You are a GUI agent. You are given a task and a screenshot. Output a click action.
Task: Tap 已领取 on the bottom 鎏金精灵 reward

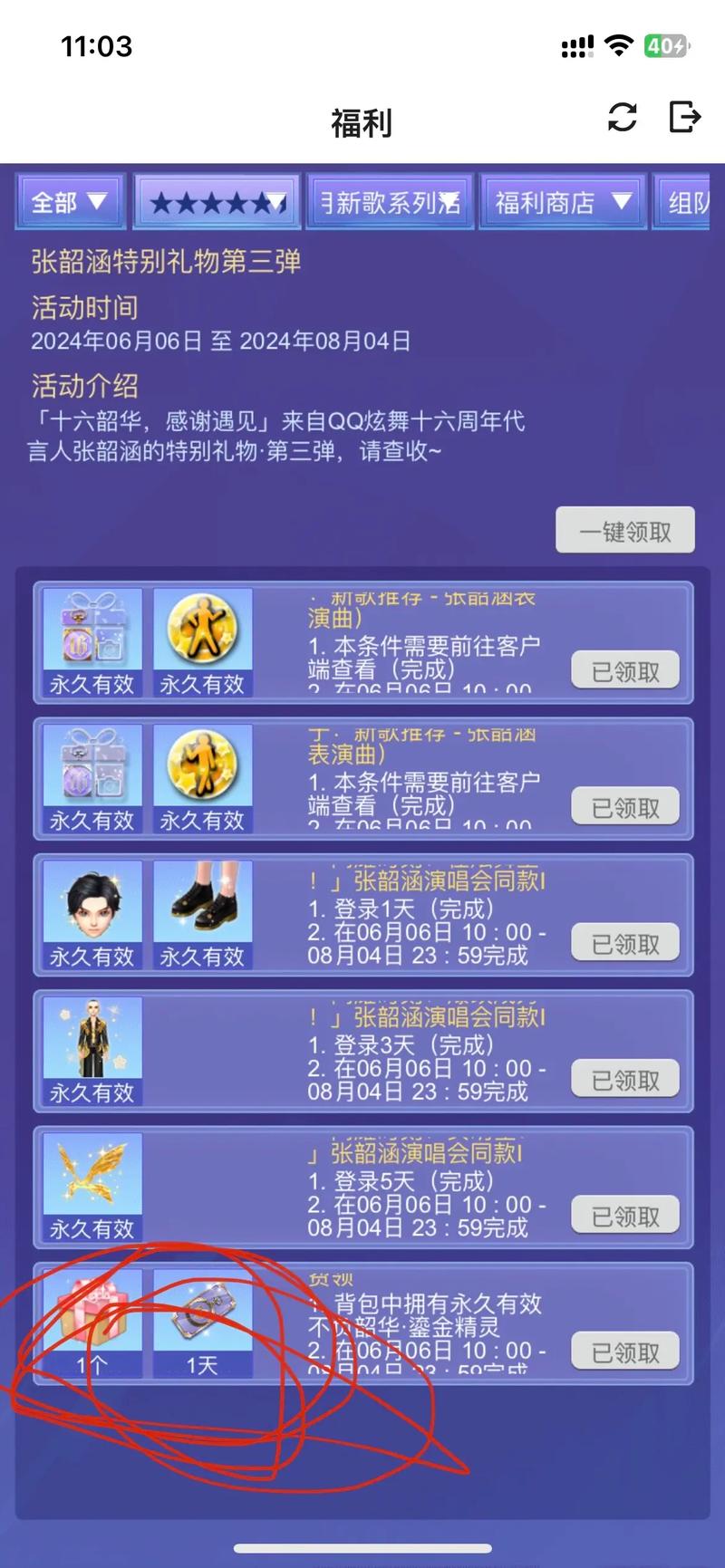[x=625, y=1352]
